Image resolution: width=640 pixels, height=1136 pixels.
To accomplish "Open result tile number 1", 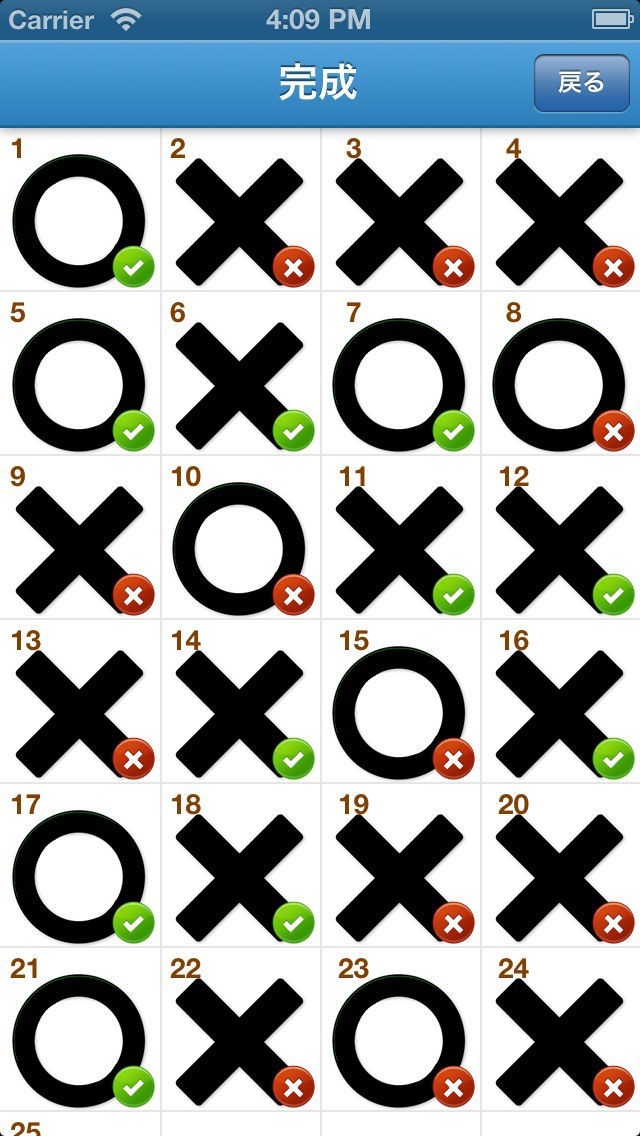I will pyautogui.click(x=80, y=210).
